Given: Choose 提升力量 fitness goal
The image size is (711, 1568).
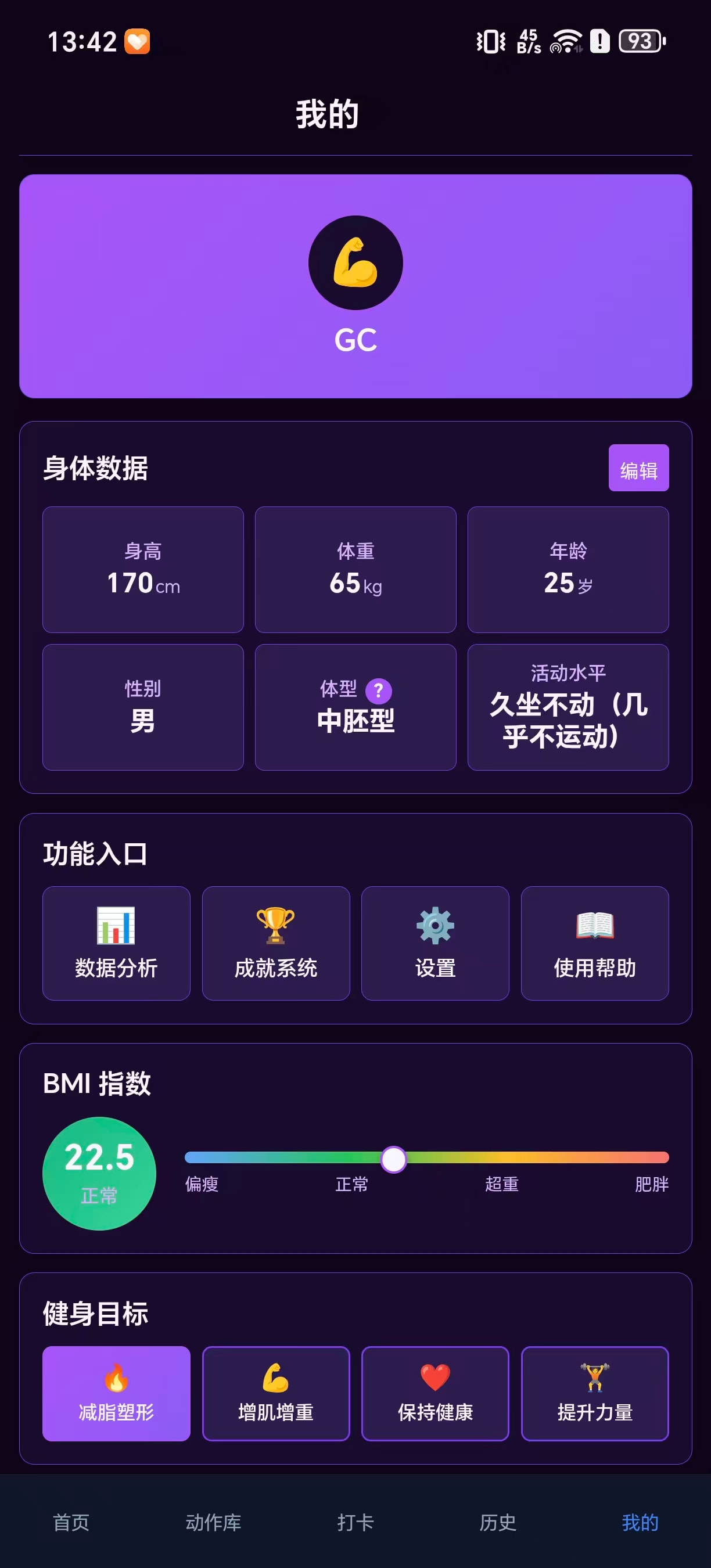Looking at the screenshot, I should [x=594, y=1393].
